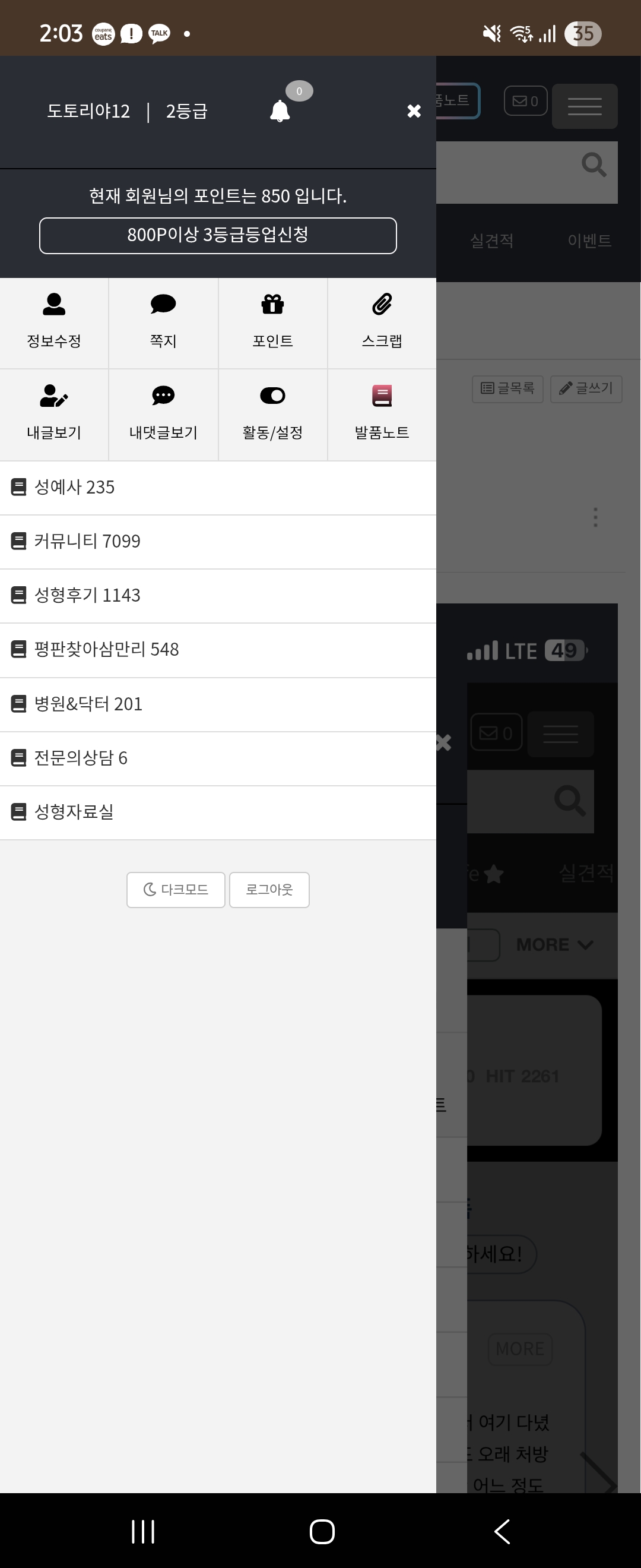Image resolution: width=641 pixels, height=1568 pixels.
Task: Open 전문의상담 board
Action: [81, 758]
